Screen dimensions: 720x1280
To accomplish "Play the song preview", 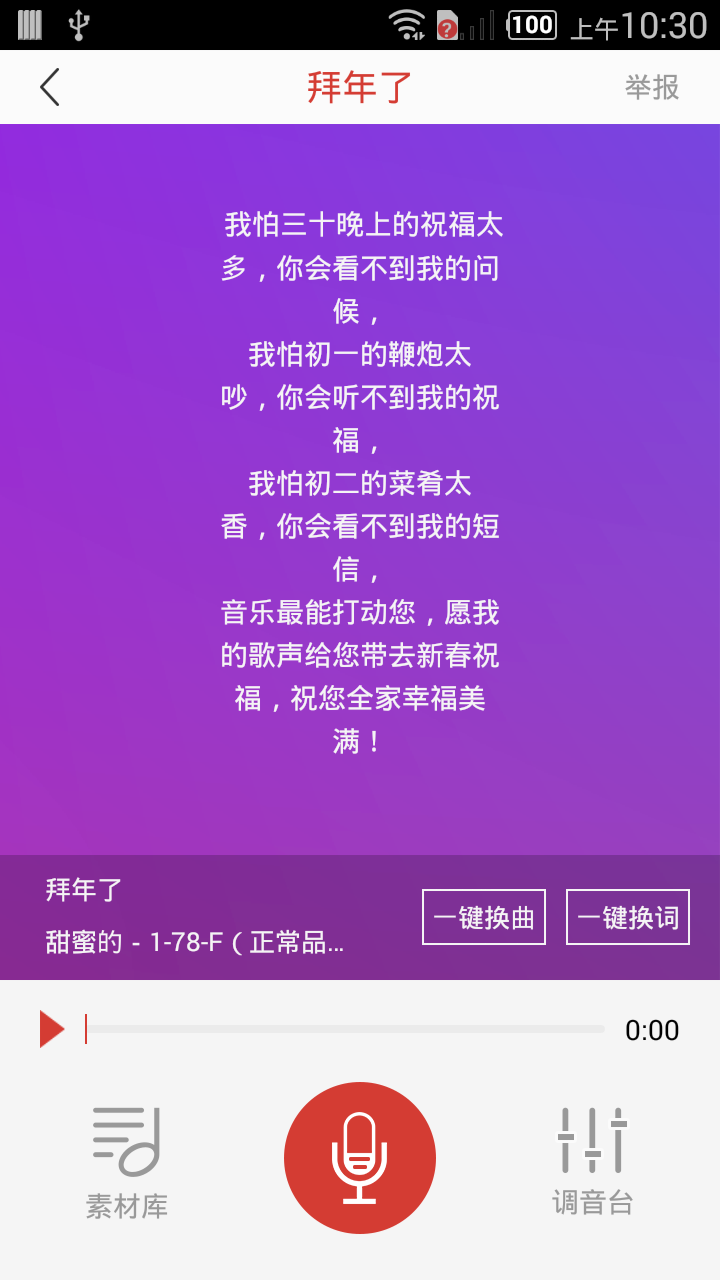I will (52, 1029).
